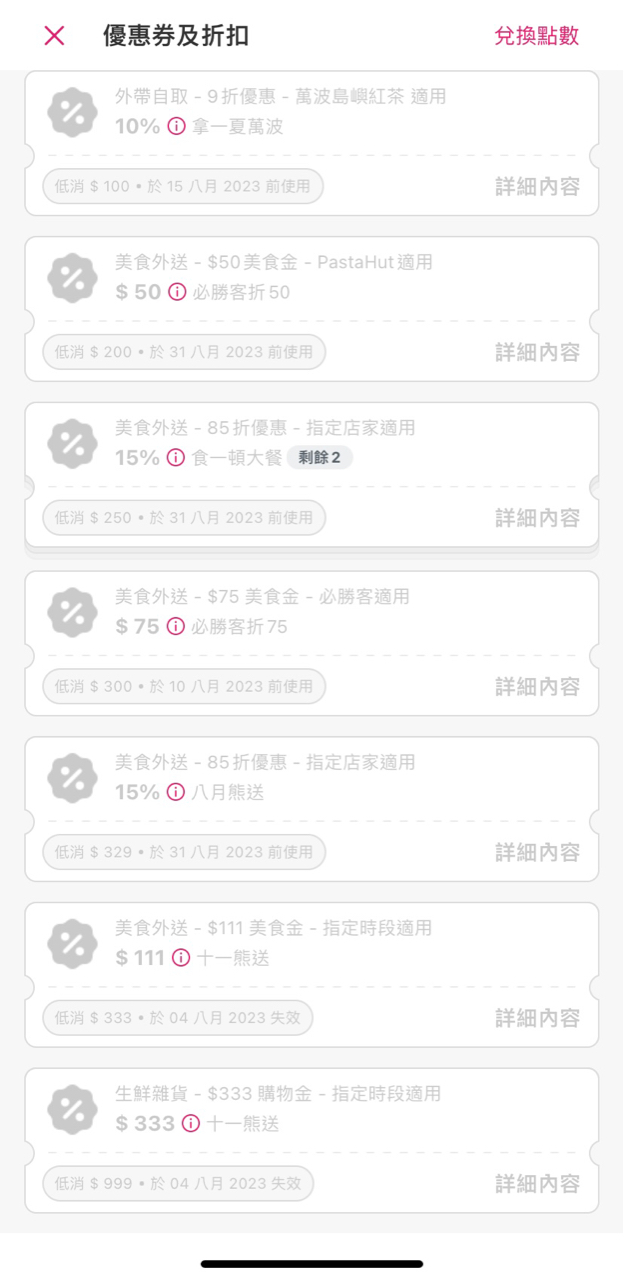View 詳細內容 for the 必勝客 $75 coupon
This screenshot has height=1280, width=624.
tap(537, 686)
